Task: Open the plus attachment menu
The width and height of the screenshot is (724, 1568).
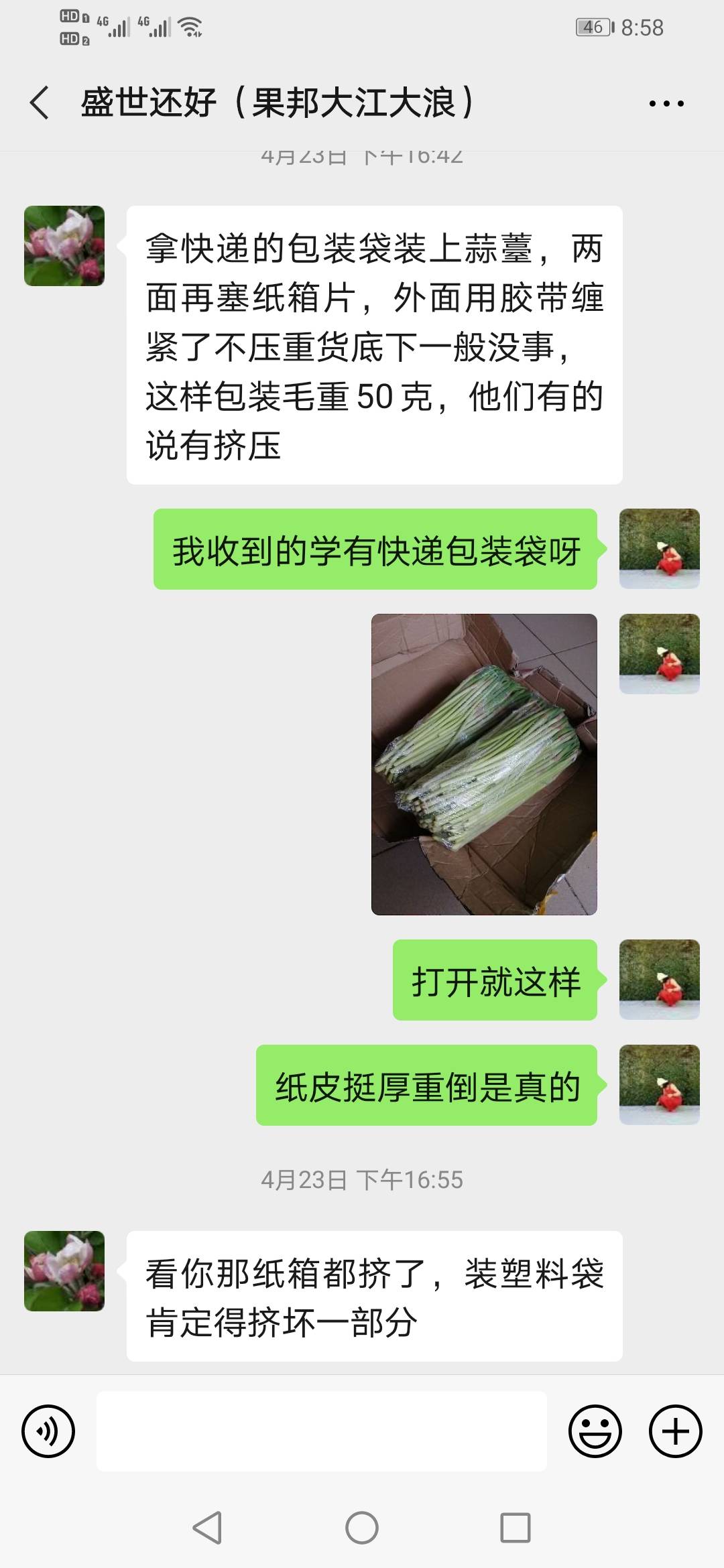Action: (x=675, y=1431)
